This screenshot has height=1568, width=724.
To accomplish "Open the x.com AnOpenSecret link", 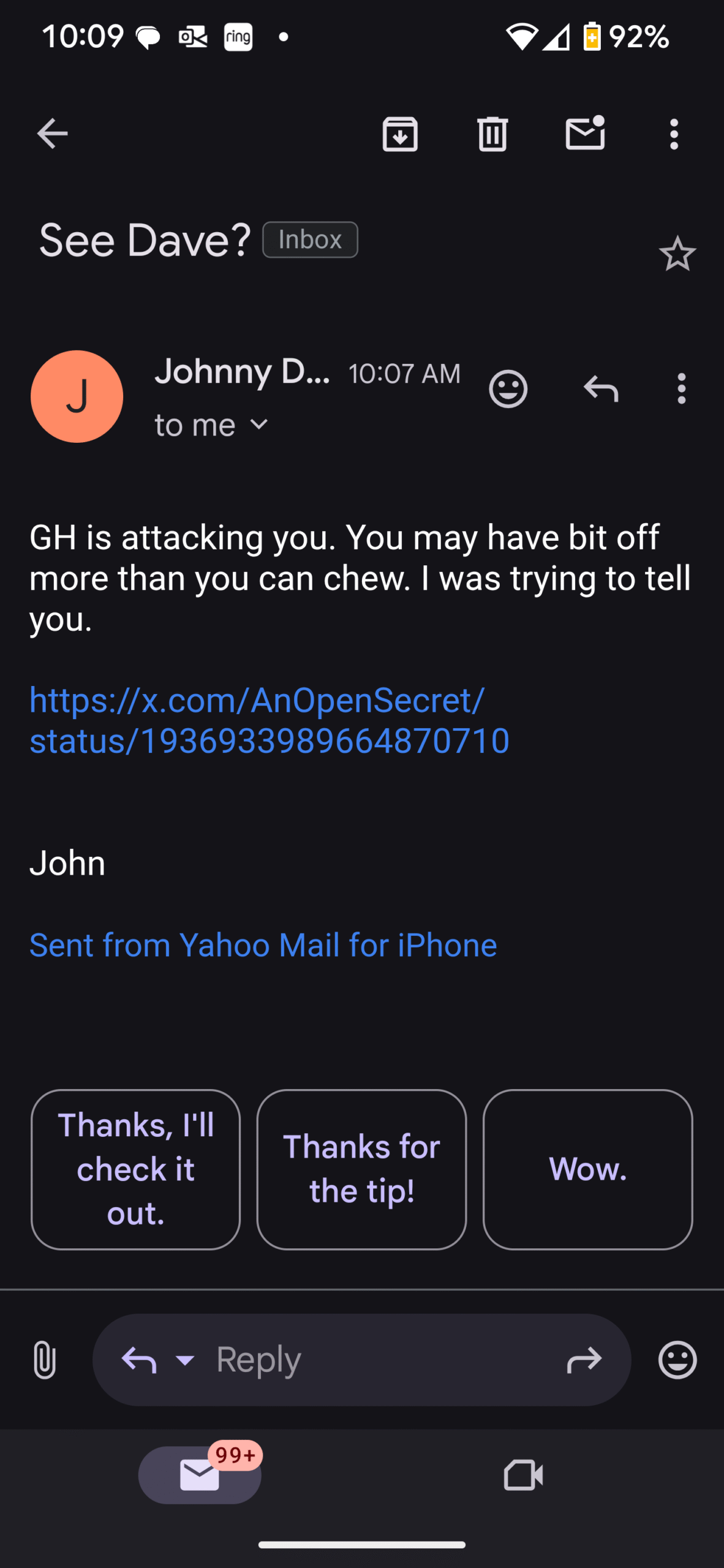I will pyautogui.click(x=270, y=720).
